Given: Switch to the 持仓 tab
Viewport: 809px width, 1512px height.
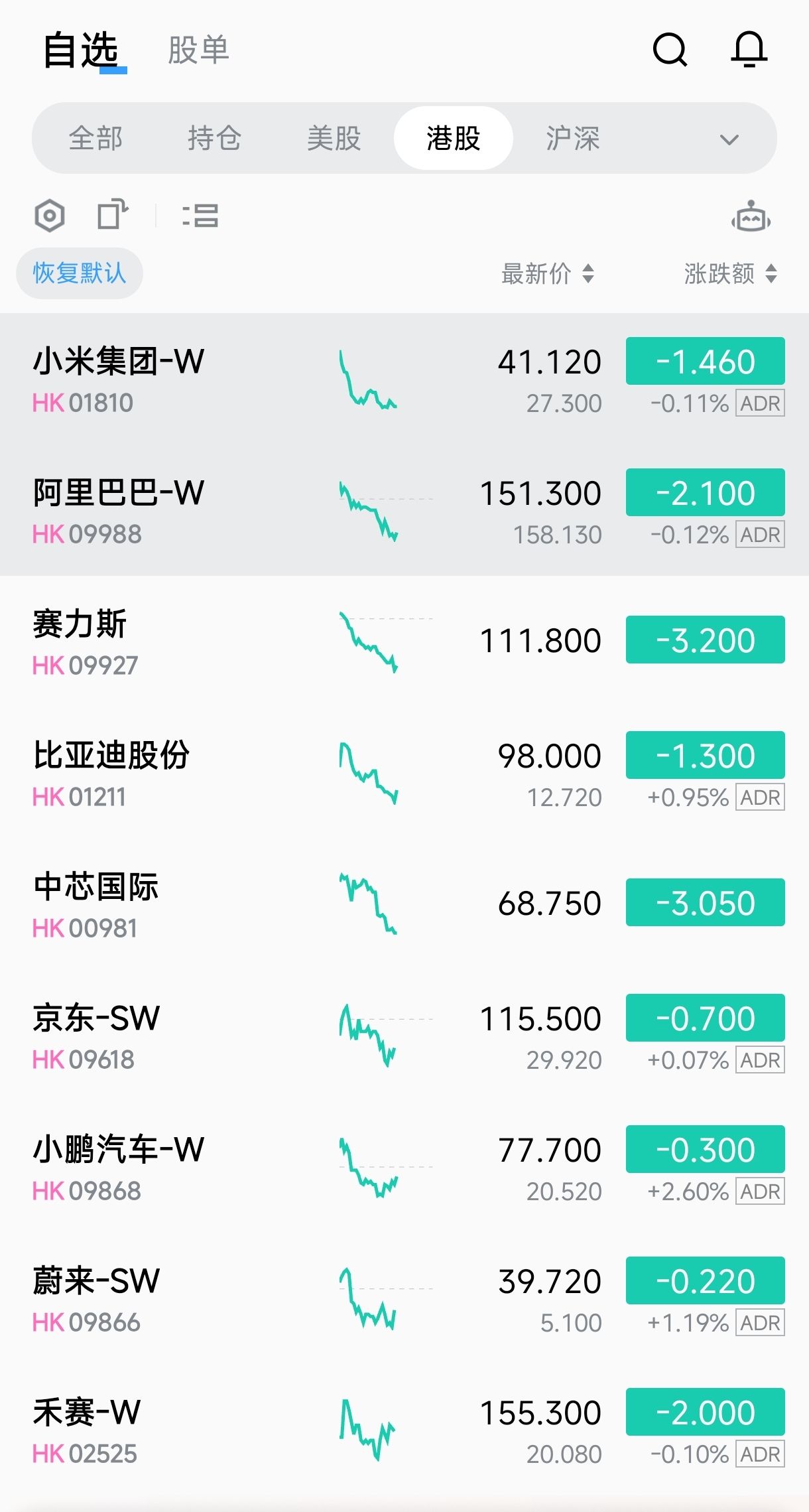Looking at the screenshot, I should pyautogui.click(x=214, y=139).
